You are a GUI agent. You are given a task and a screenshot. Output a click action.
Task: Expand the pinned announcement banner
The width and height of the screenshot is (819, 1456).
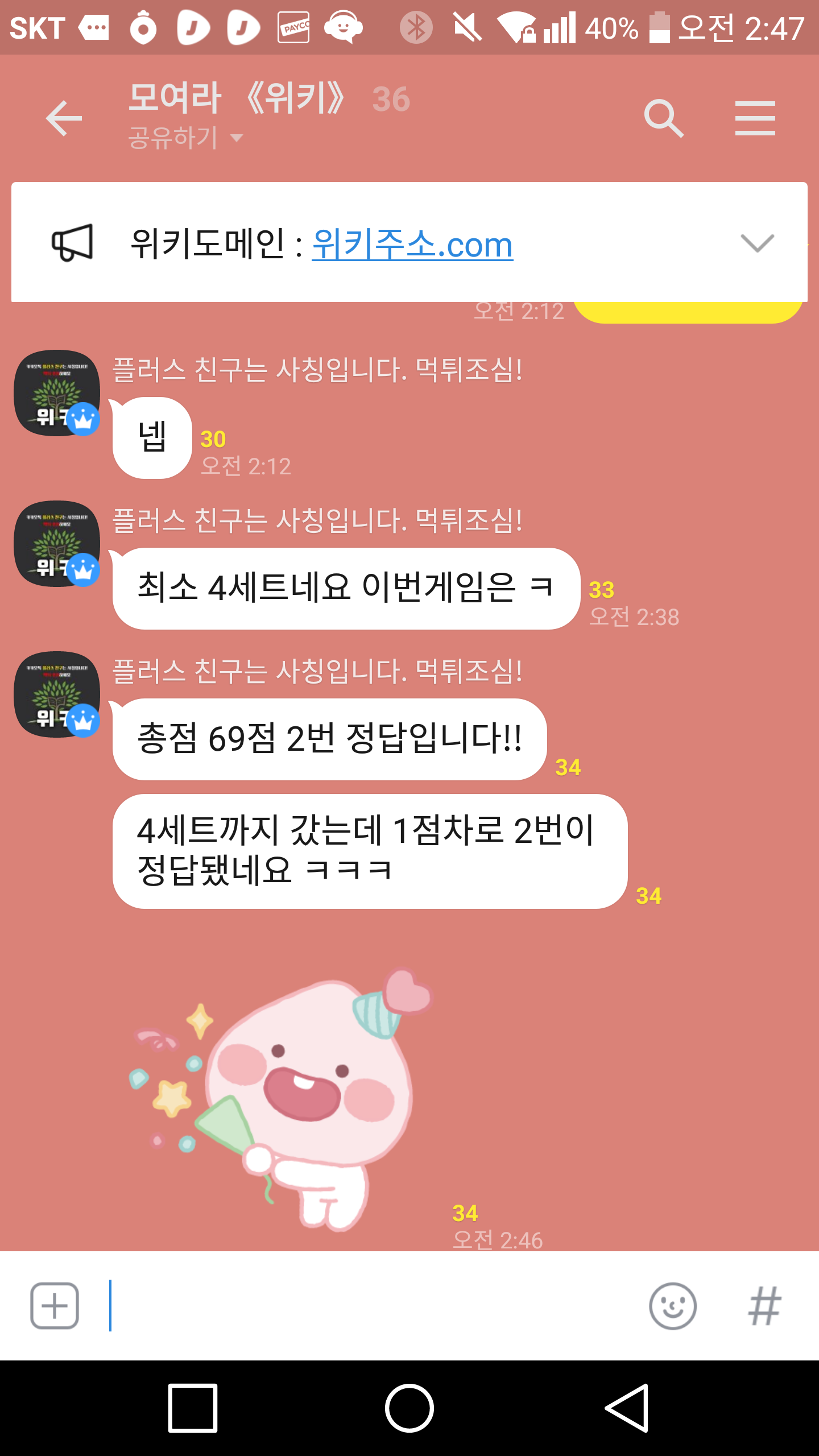click(x=757, y=243)
